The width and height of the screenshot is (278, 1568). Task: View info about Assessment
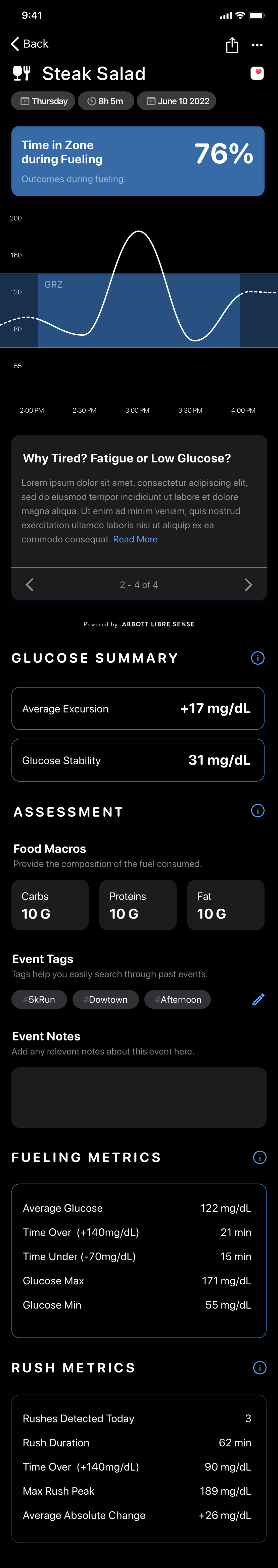[x=258, y=811]
